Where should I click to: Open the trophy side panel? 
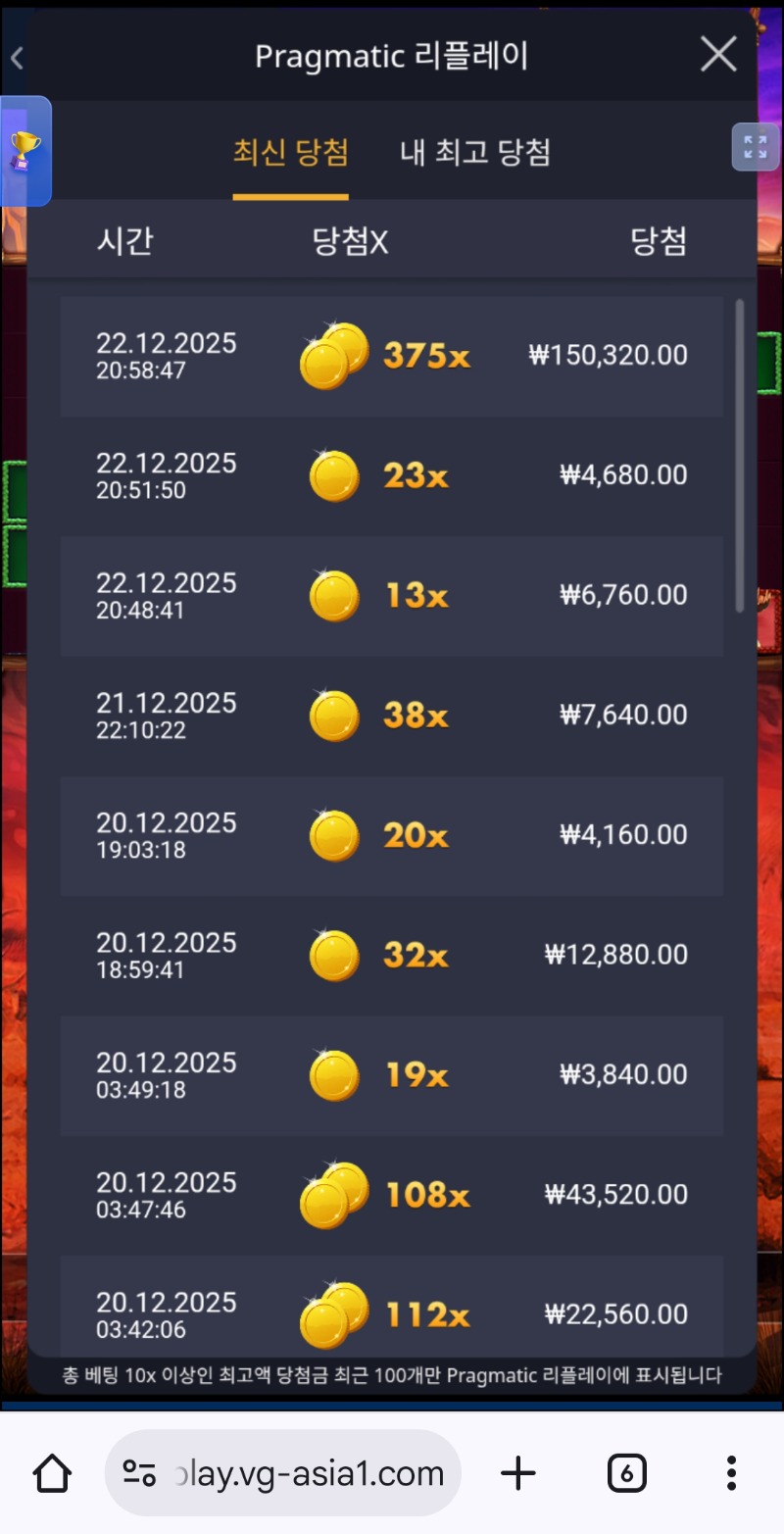(23, 151)
